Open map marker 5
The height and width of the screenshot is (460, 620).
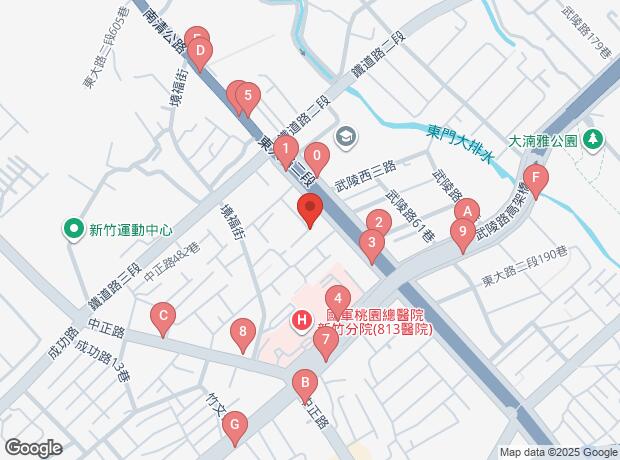(x=247, y=98)
